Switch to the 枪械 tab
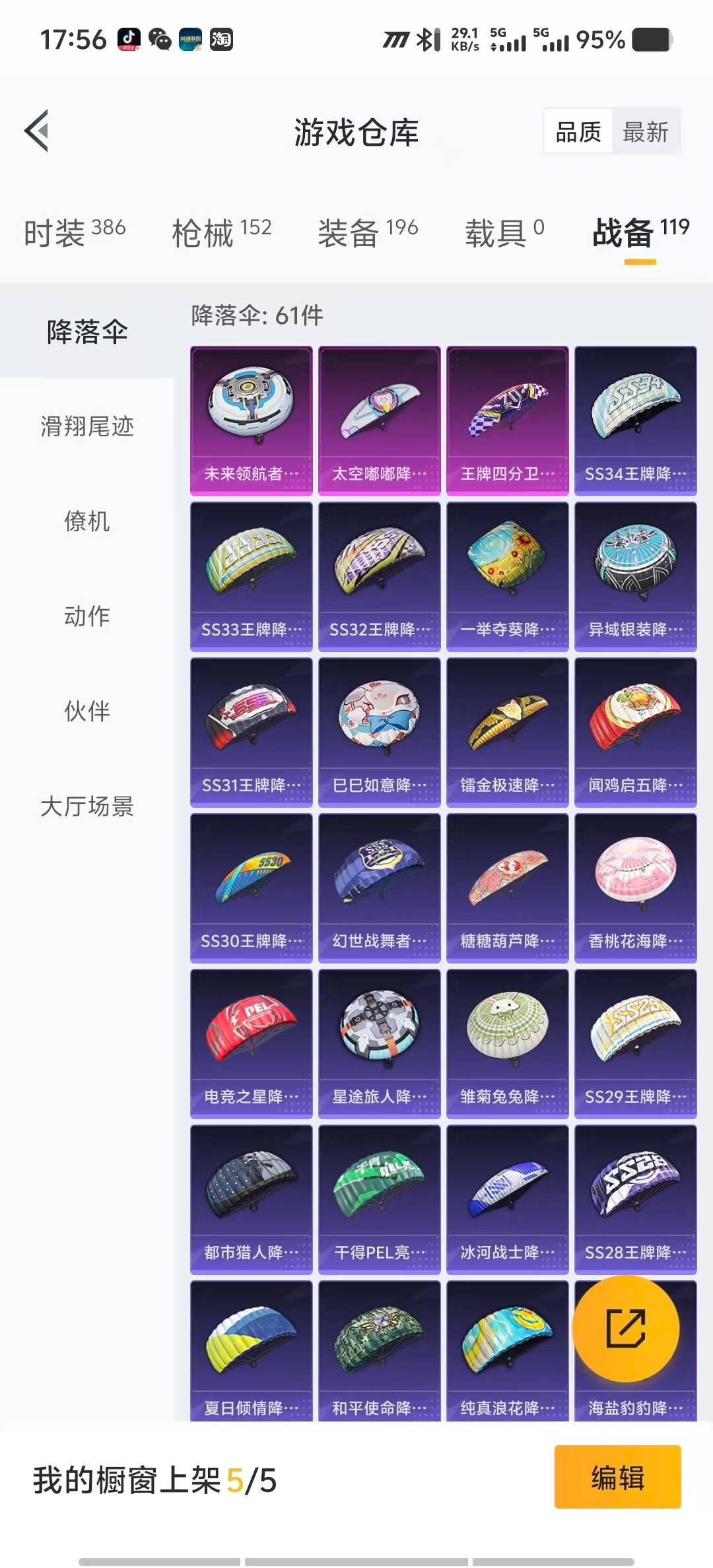713x1568 pixels. (221, 232)
